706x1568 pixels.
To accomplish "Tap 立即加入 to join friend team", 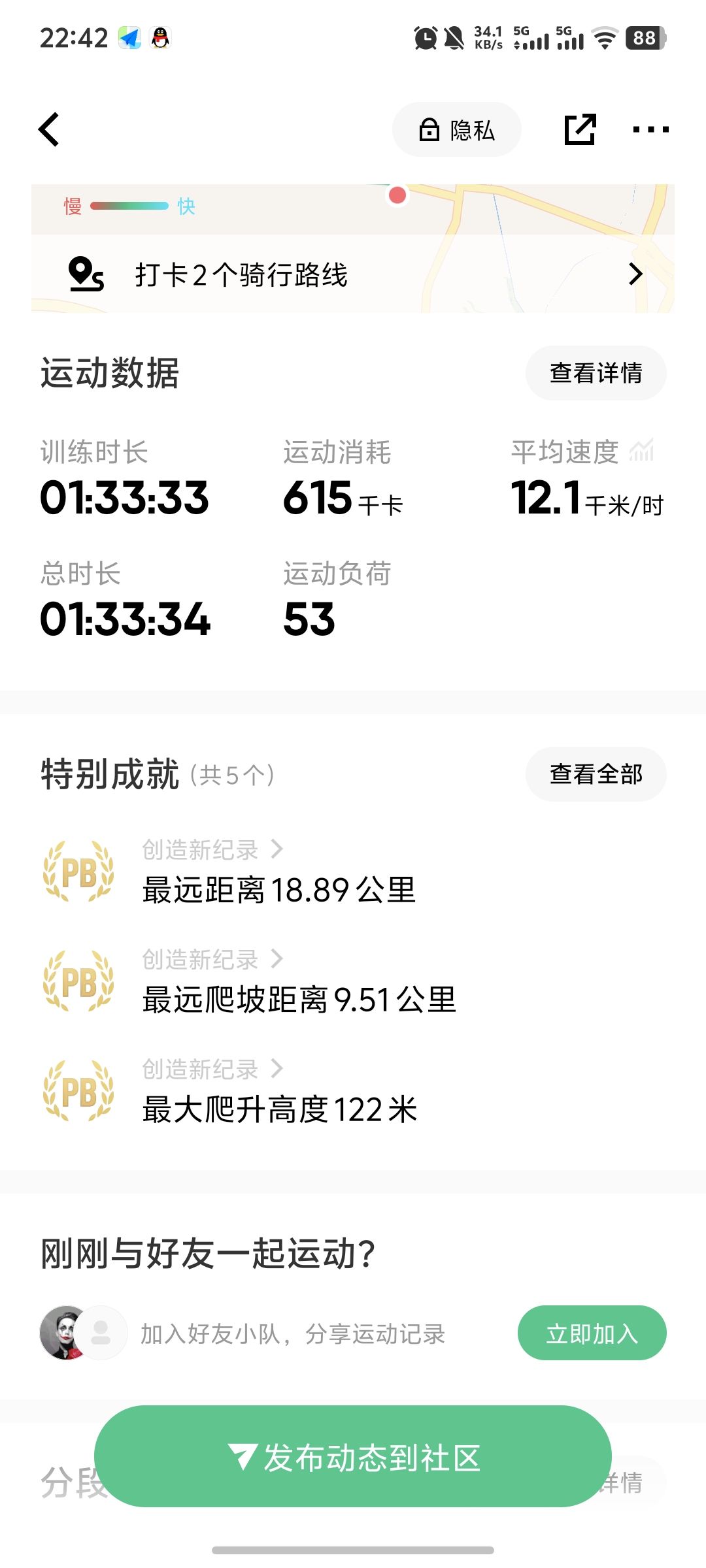I will click(x=592, y=1333).
